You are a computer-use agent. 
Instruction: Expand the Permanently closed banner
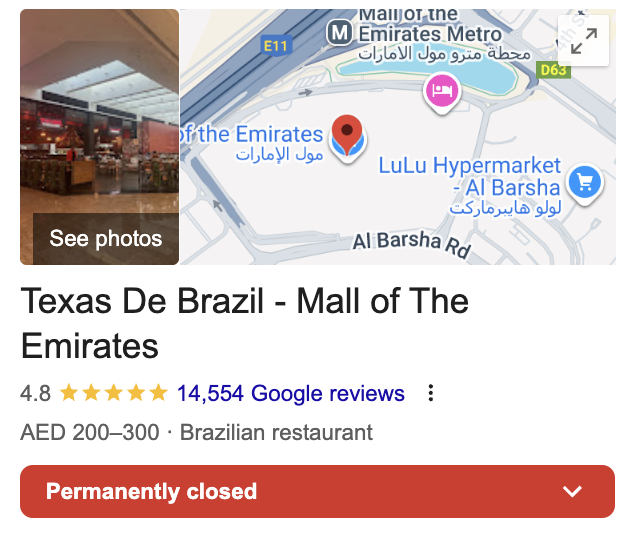(x=572, y=491)
